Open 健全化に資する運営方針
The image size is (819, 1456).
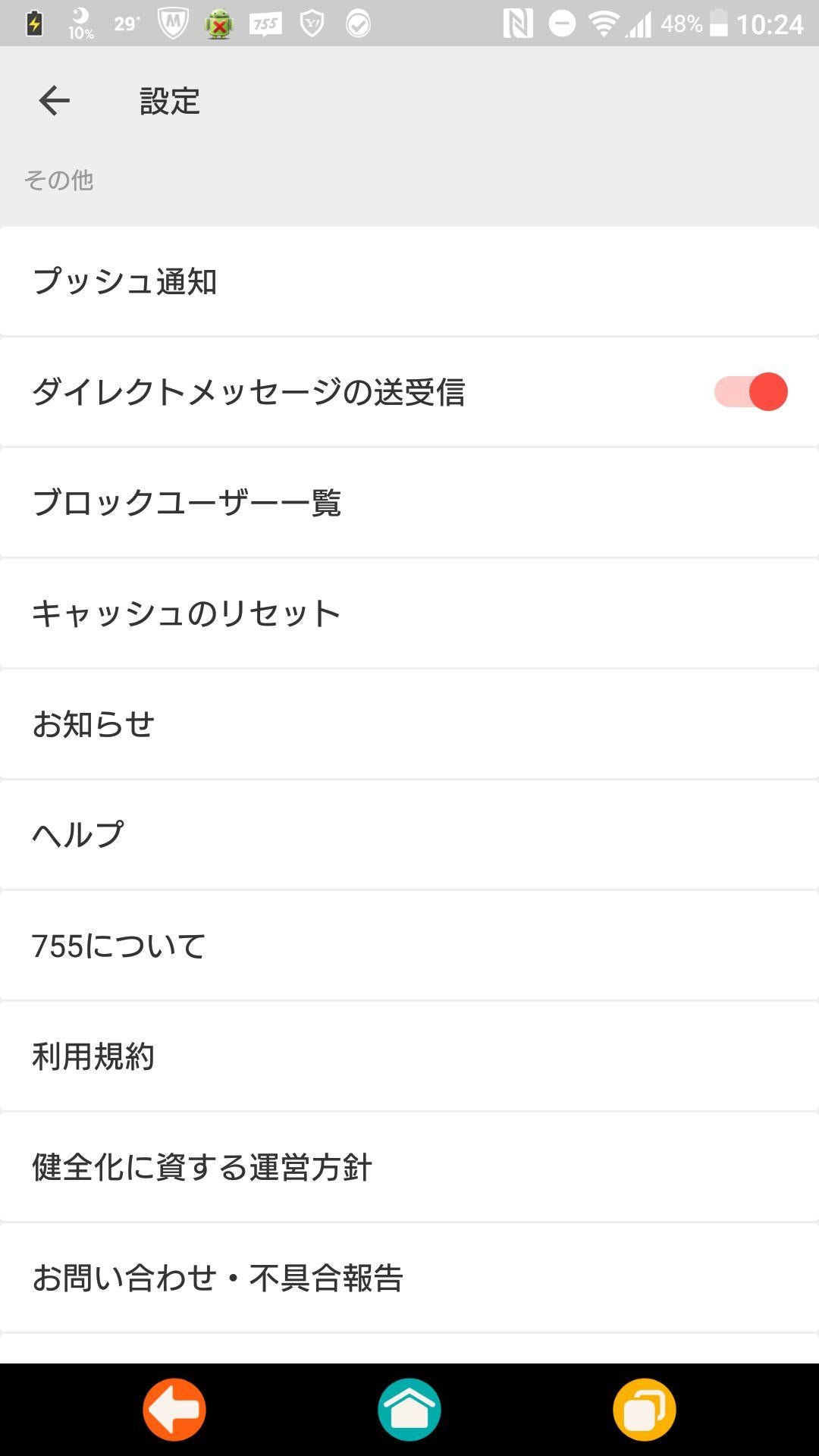pyautogui.click(x=409, y=1167)
